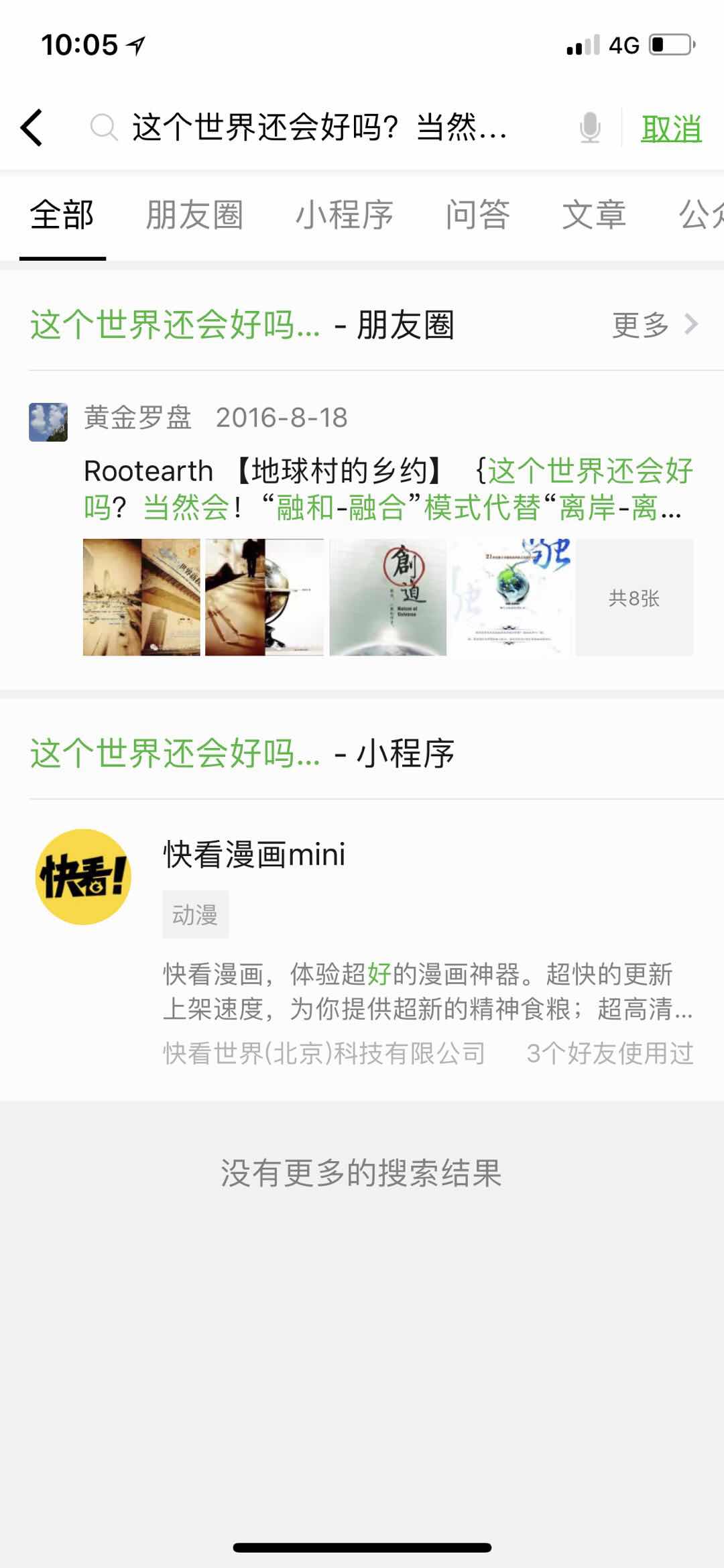Cancel the search with 取消
The image size is (724, 1568).
click(x=671, y=129)
